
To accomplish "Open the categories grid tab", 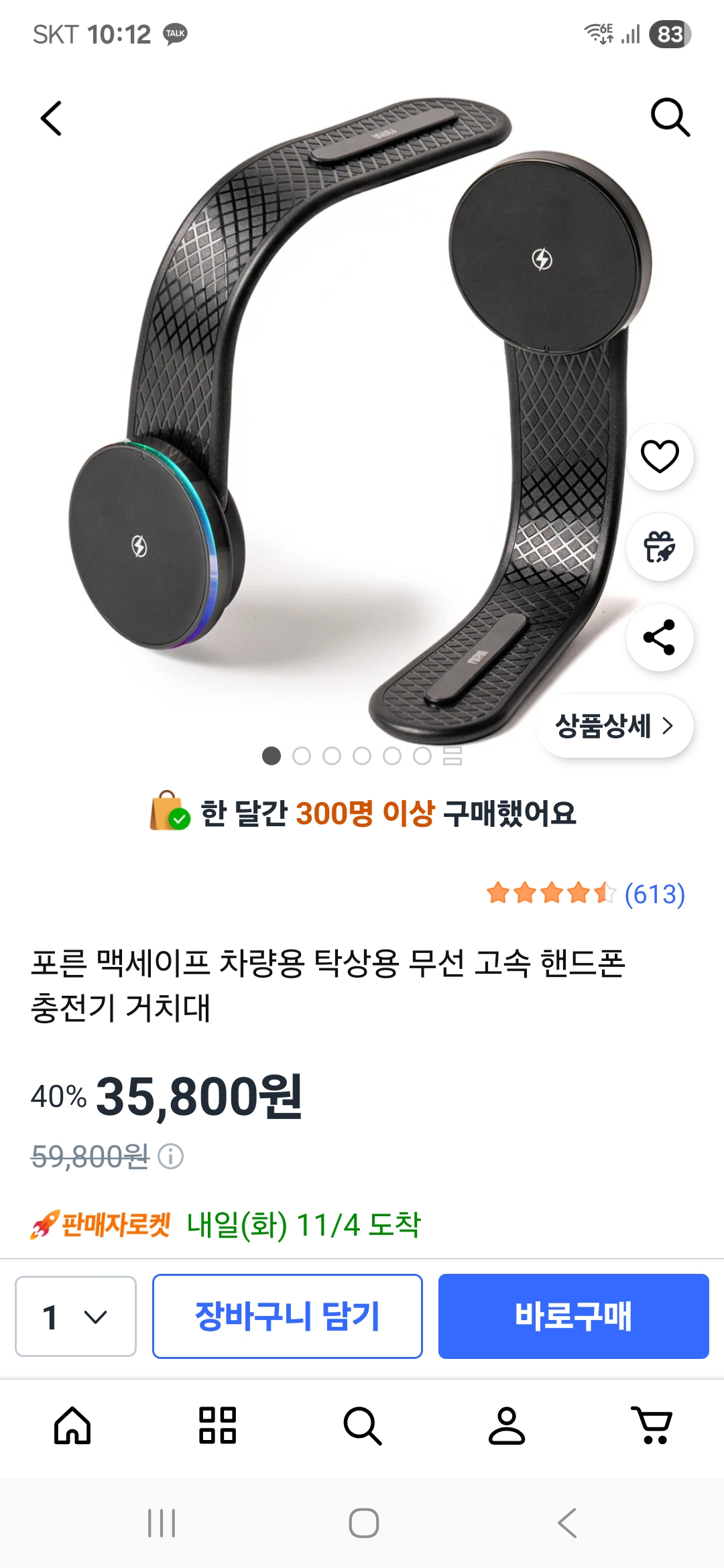I will [217, 1425].
